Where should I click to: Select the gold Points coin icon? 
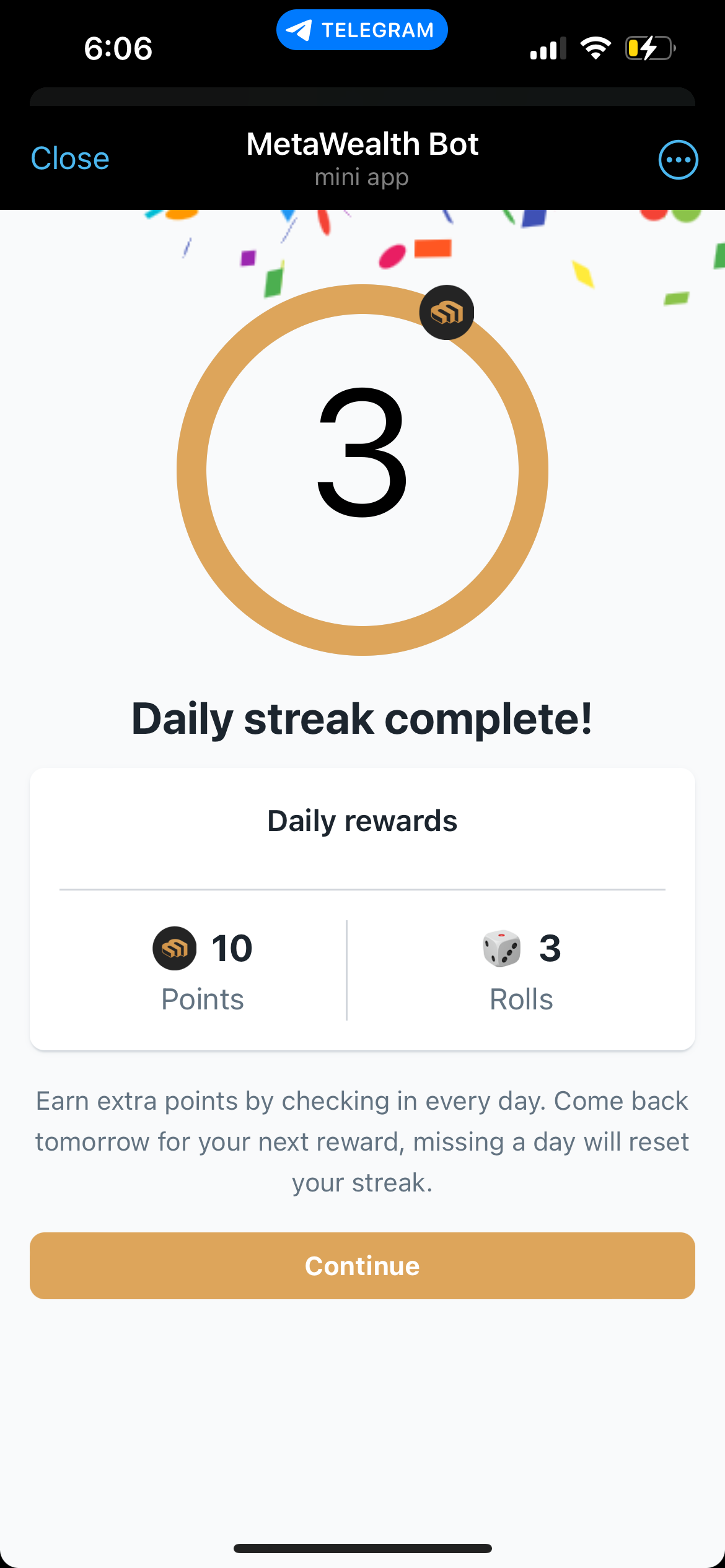[x=173, y=947]
